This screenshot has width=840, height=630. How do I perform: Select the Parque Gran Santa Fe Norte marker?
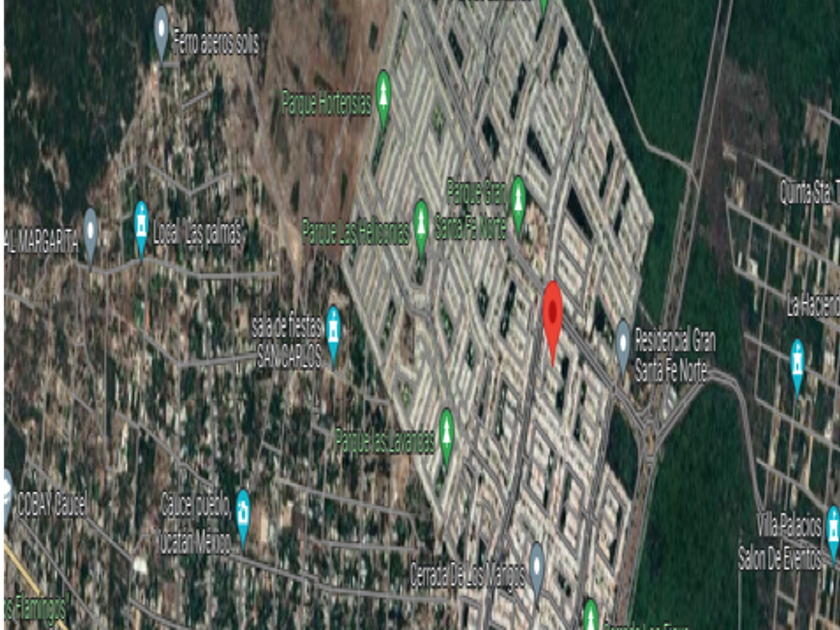point(518,204)
